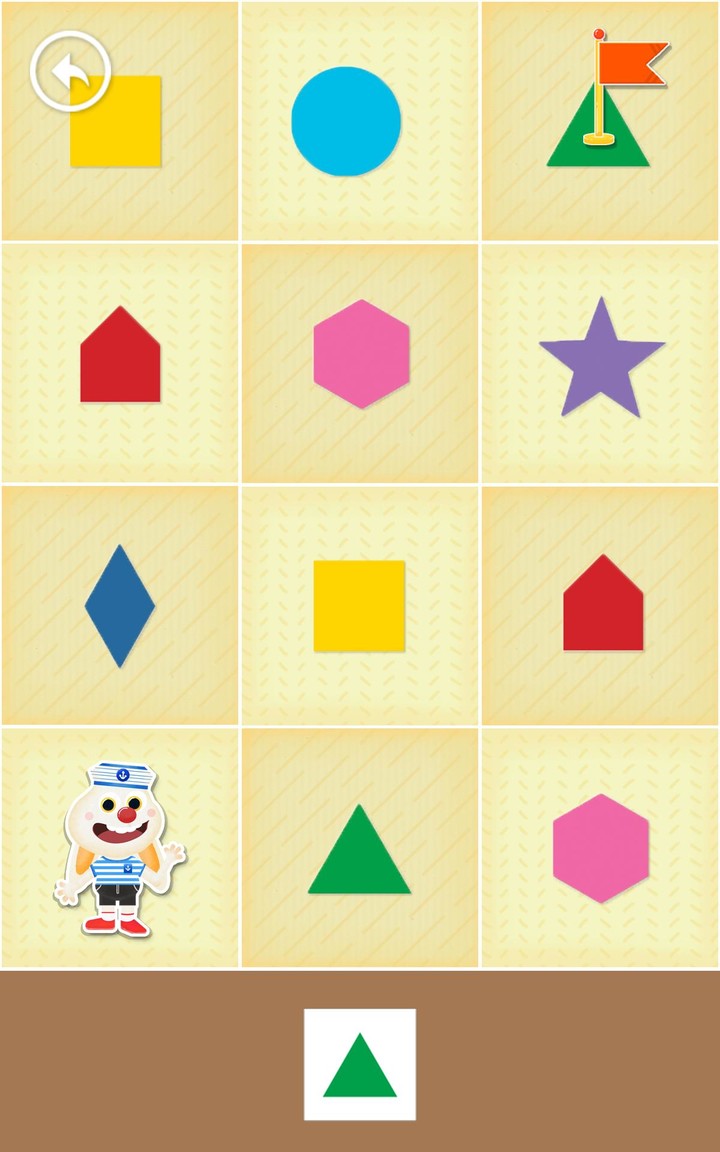Select the blue circle shape
This screenshot has width=720, height=1152.
click(x=346, y=121)
